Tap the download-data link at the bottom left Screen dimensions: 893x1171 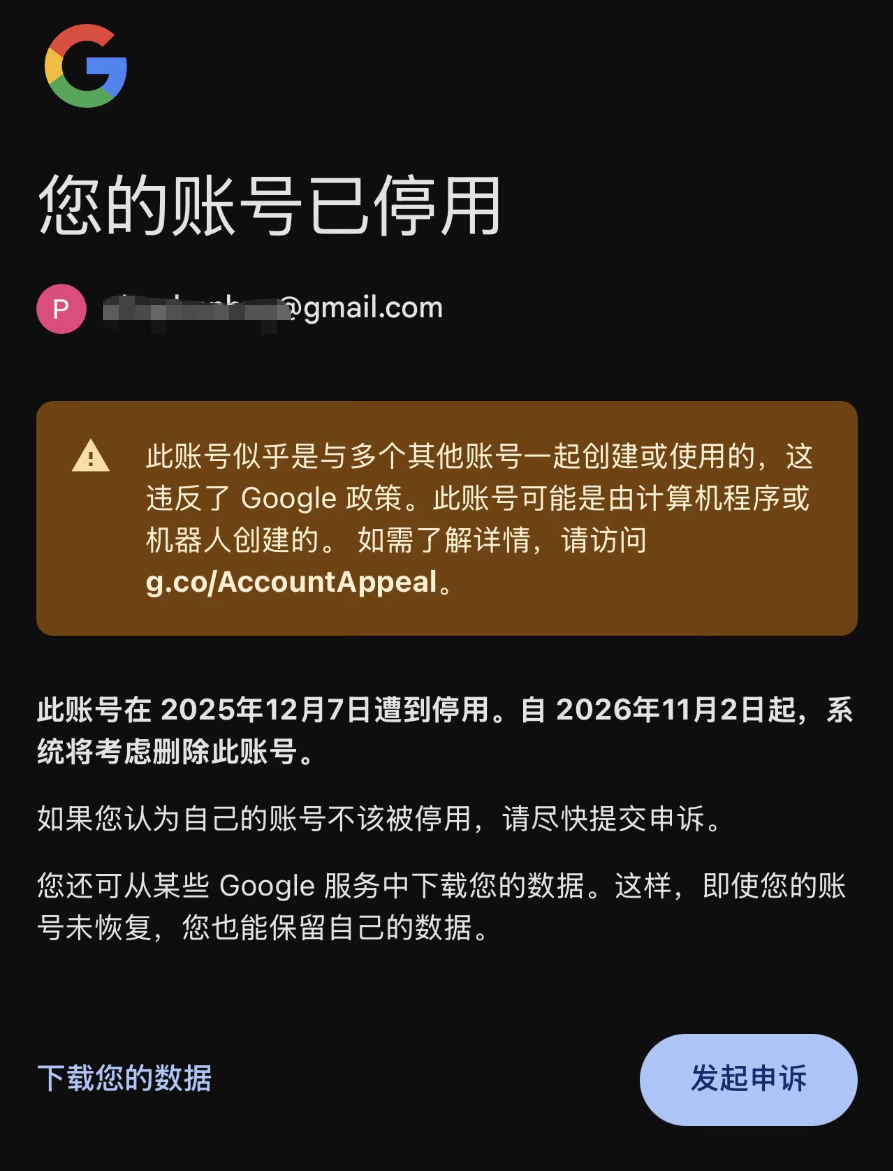point(124,1080)
